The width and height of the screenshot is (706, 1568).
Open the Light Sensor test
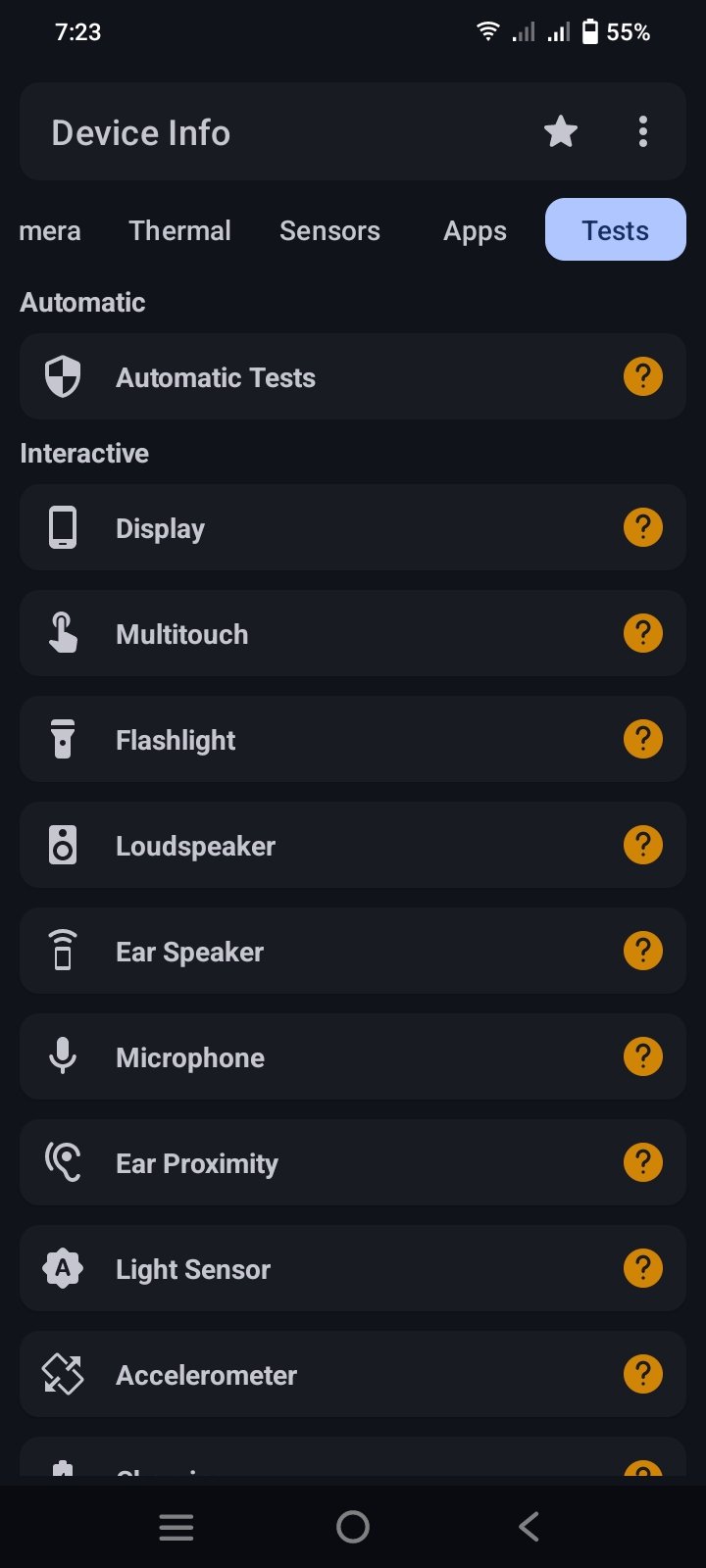(353, 1268)
